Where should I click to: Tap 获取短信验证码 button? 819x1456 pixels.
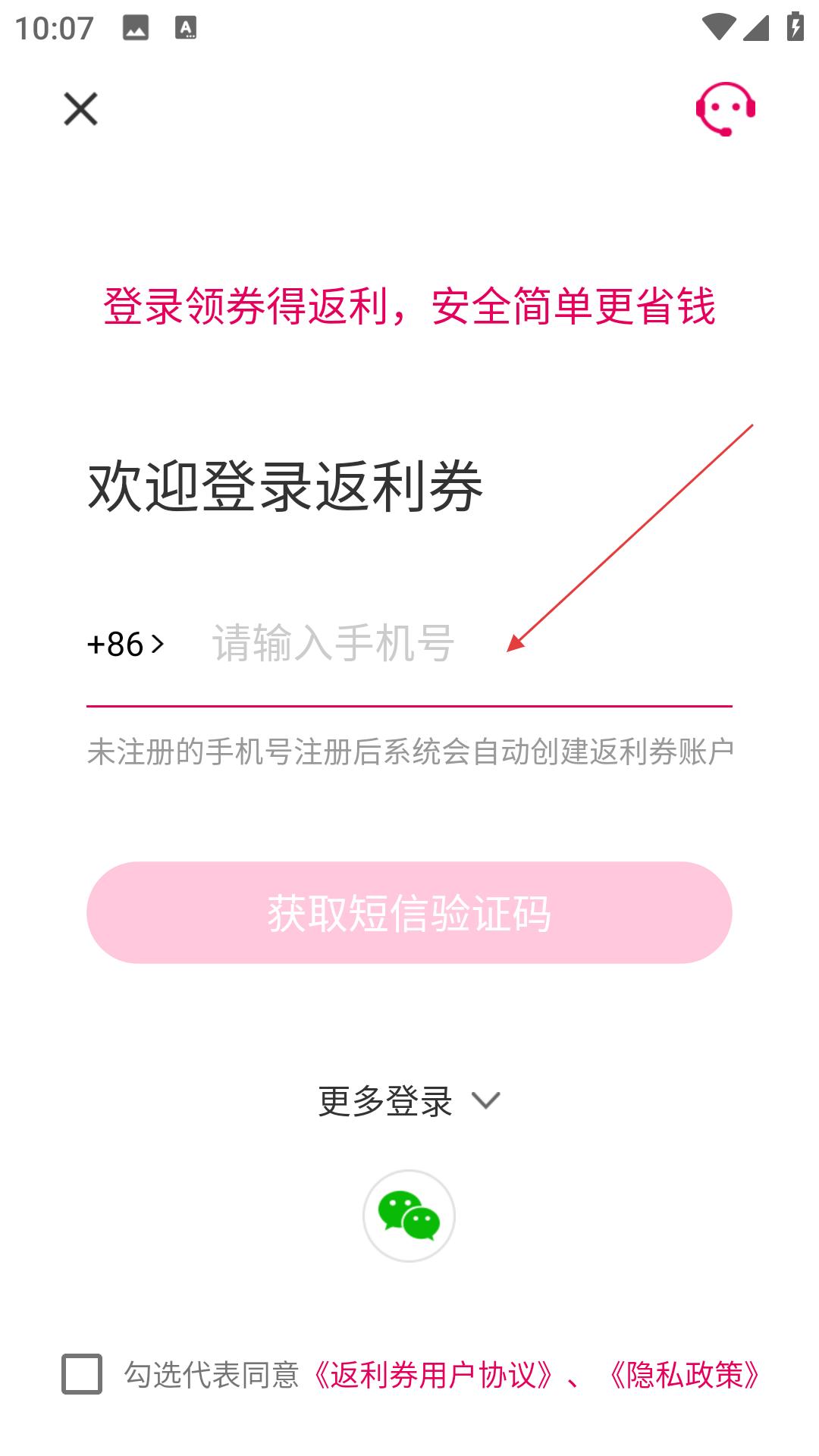pos(409,912)
